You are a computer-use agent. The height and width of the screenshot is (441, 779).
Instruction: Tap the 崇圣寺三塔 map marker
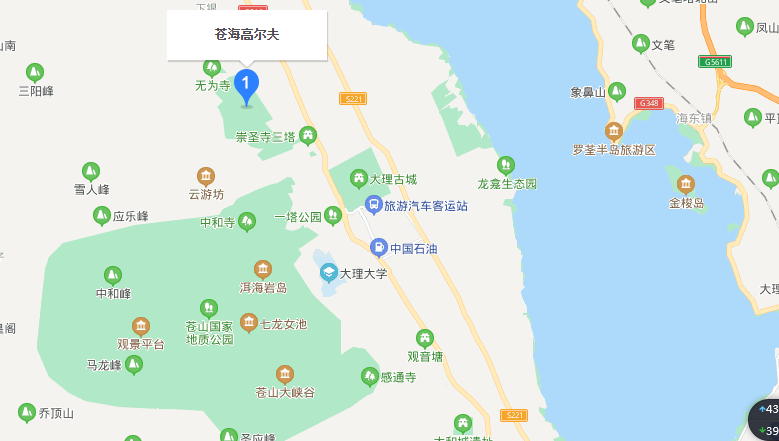pyautogui.click(x=308, y=135)
